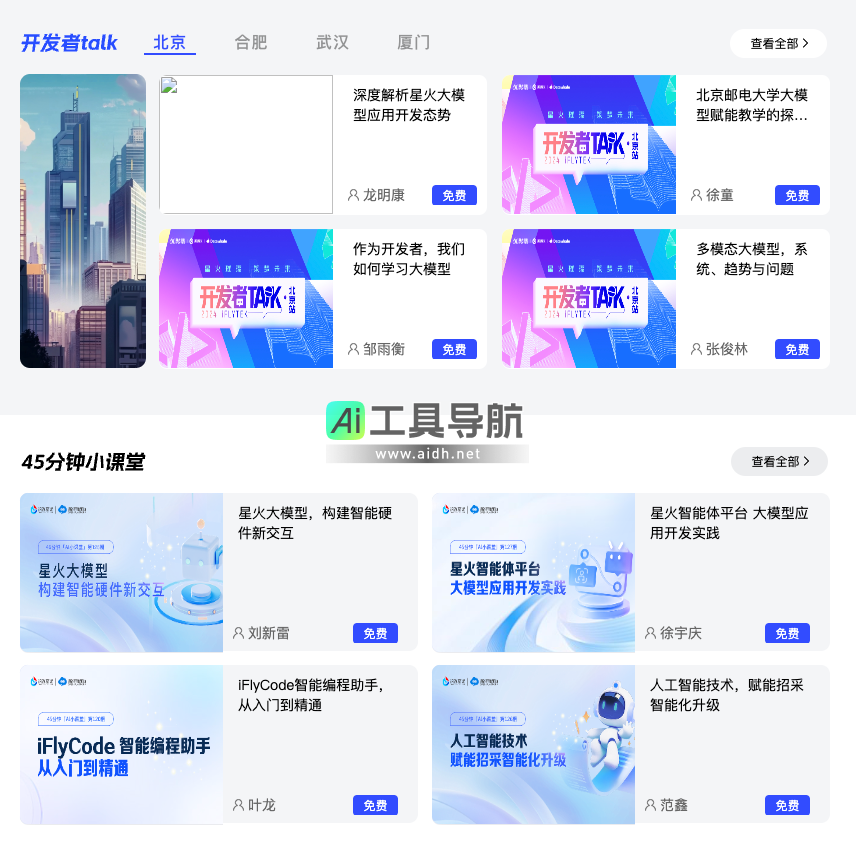This screenshot has height=865, width=856.
Task: Tap 免费 button on 龙明康's talk
Action: [454, 196]
